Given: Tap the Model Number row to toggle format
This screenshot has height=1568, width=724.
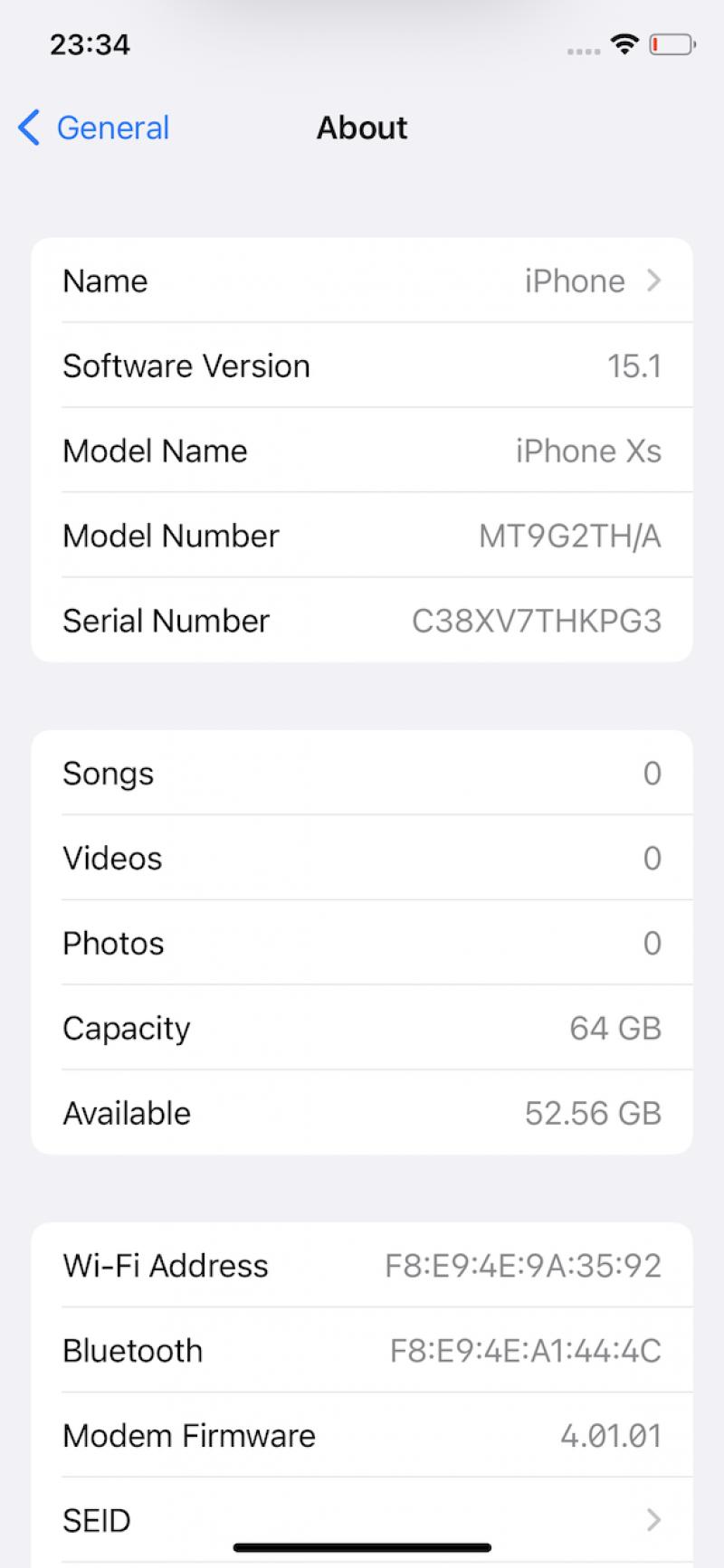Looking at the screenshot, I should 362,536.
